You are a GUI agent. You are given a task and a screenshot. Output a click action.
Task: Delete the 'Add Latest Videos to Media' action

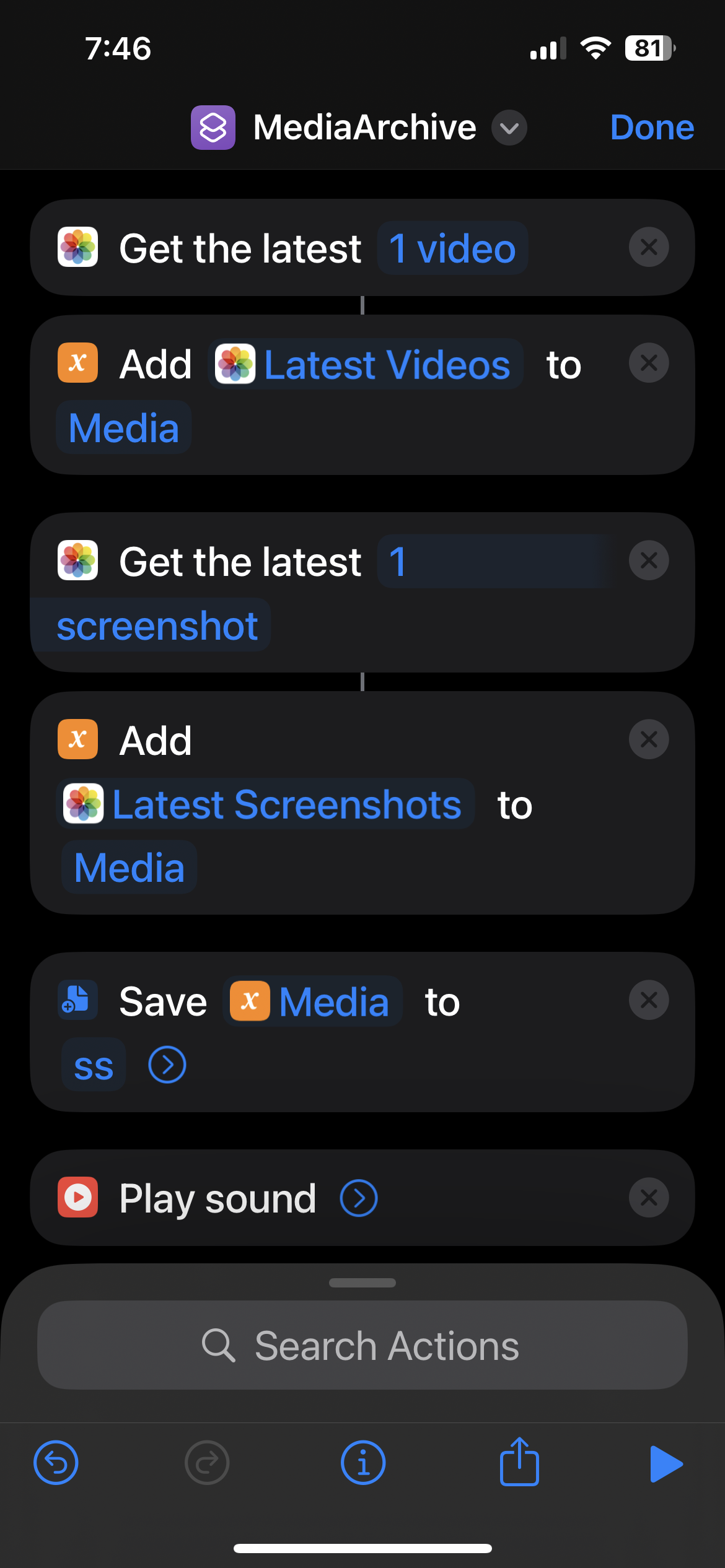click(x=648, y=363)
